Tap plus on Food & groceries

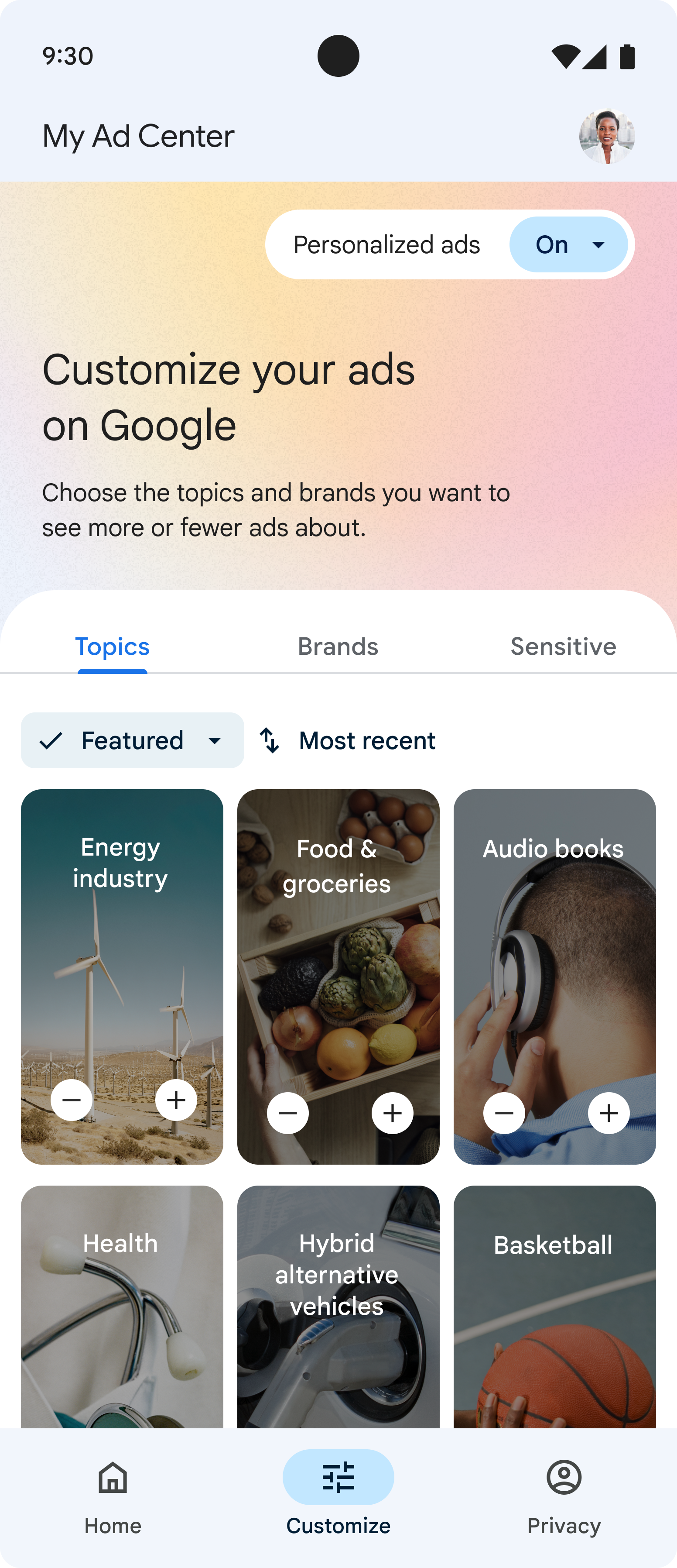[x=392, y=1113]
